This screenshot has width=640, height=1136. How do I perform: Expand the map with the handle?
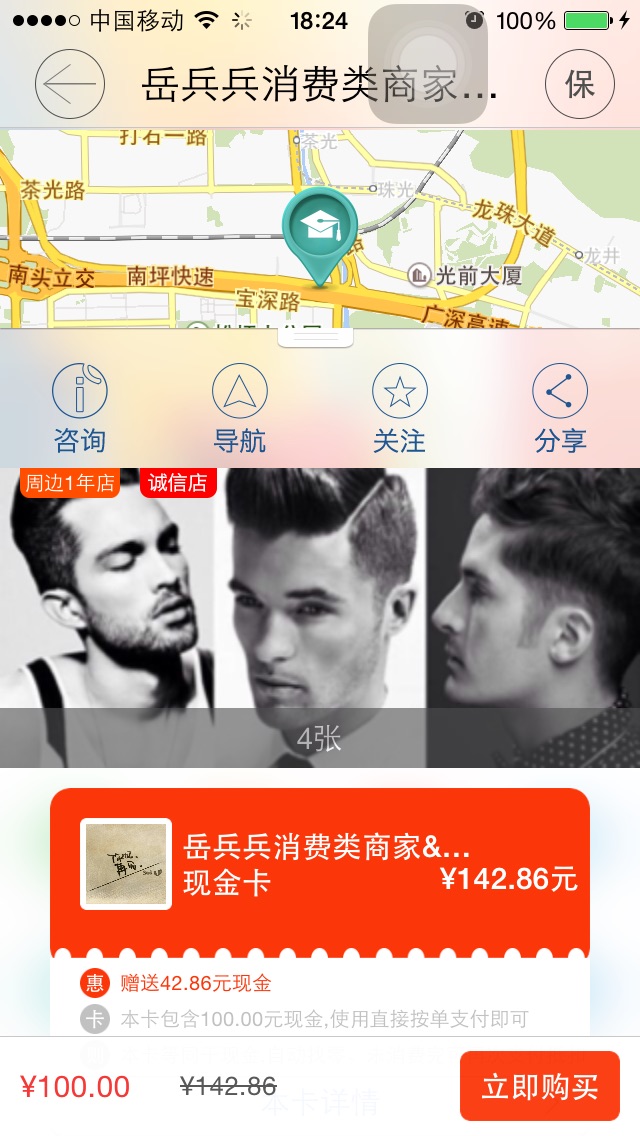pyautogui.click(x=315, y=338)
